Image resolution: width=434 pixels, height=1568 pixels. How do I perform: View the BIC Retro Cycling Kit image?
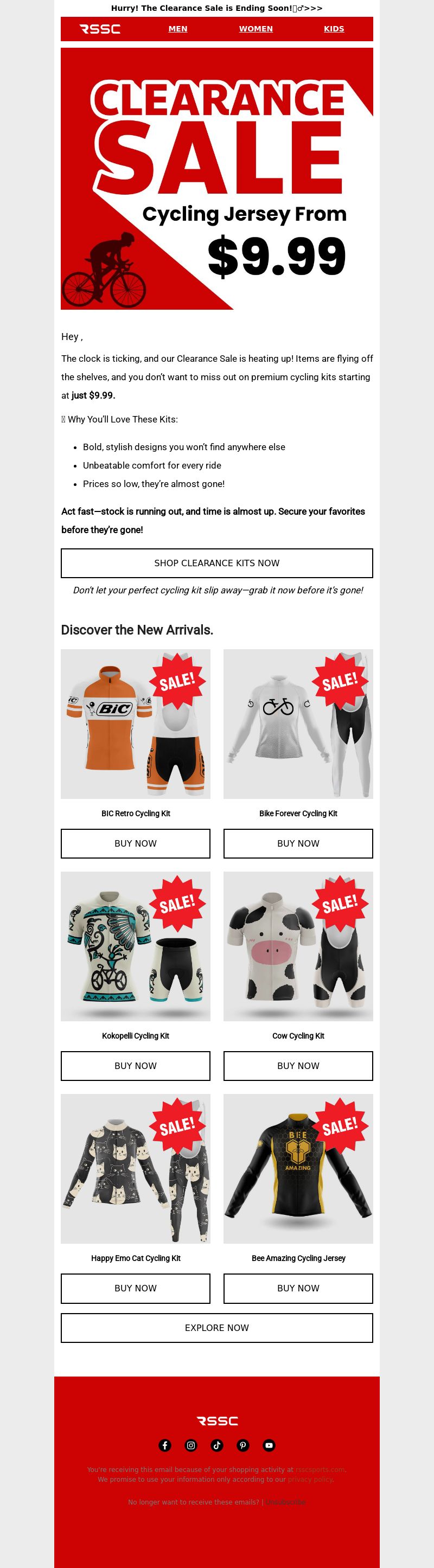tap(135, 724)
